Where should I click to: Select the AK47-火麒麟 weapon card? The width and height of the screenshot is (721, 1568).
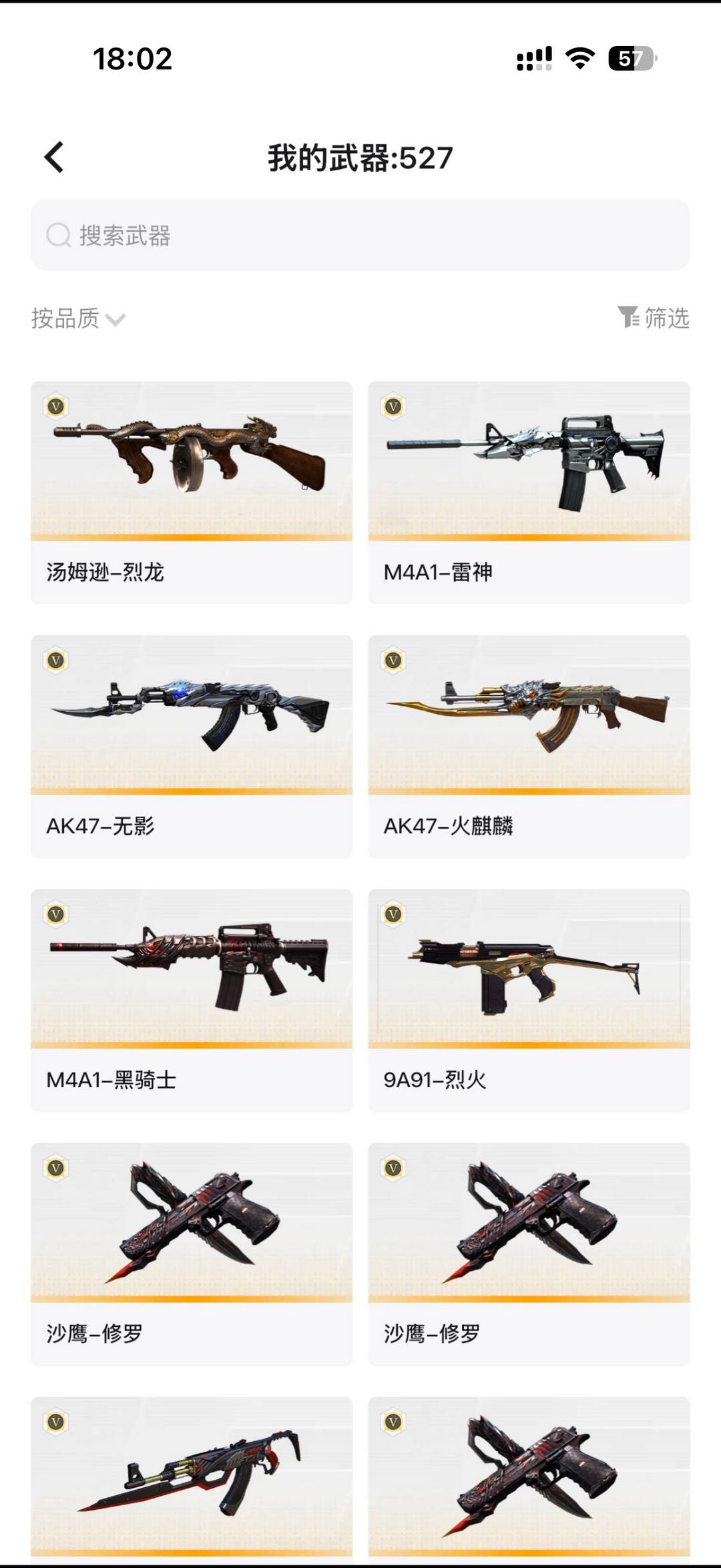(529, 747)
